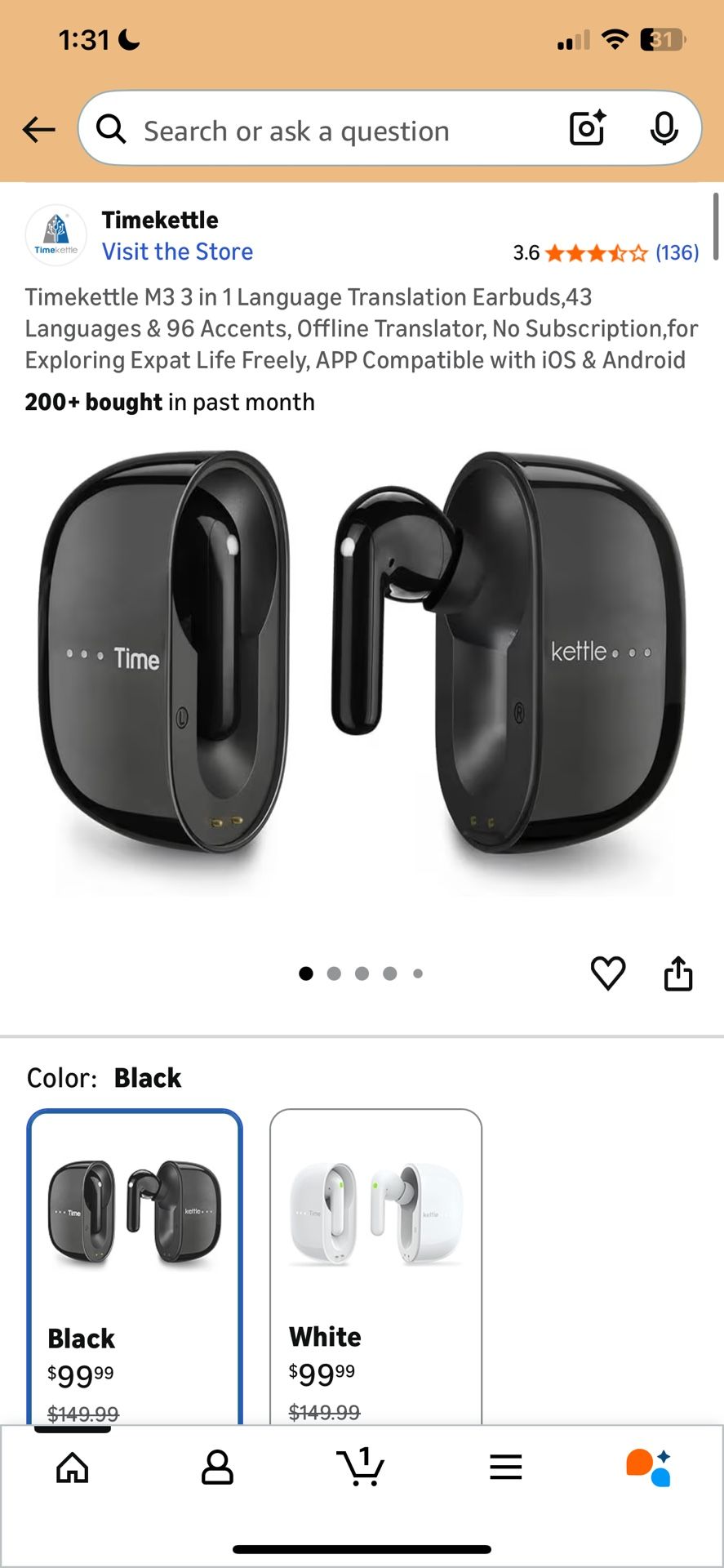This screenshot has width=724, height=1568.
Task: Switch to the Home tab
Action: pyautogui.click(x=73, y=1468)
